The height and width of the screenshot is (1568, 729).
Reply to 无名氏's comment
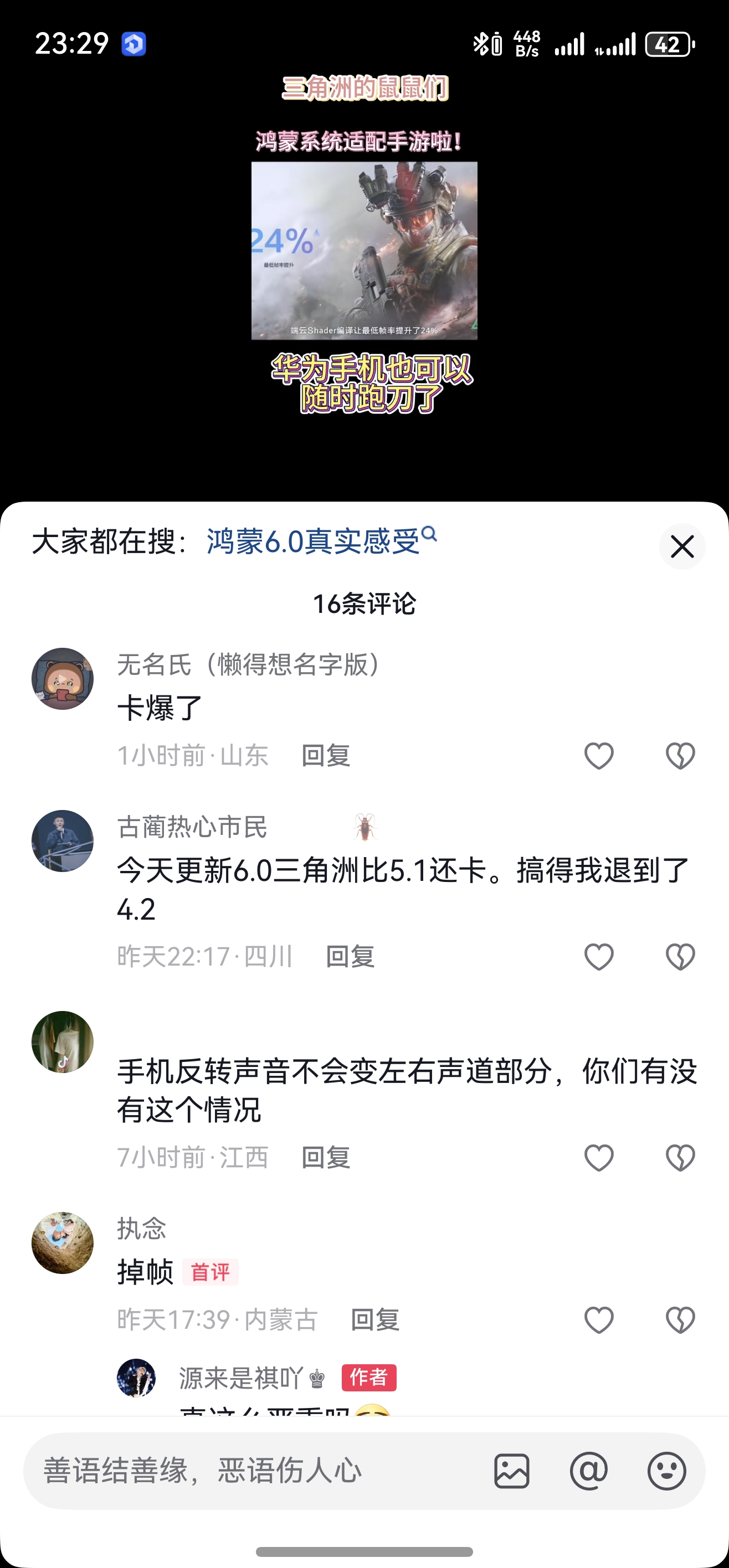pos(326,755)
